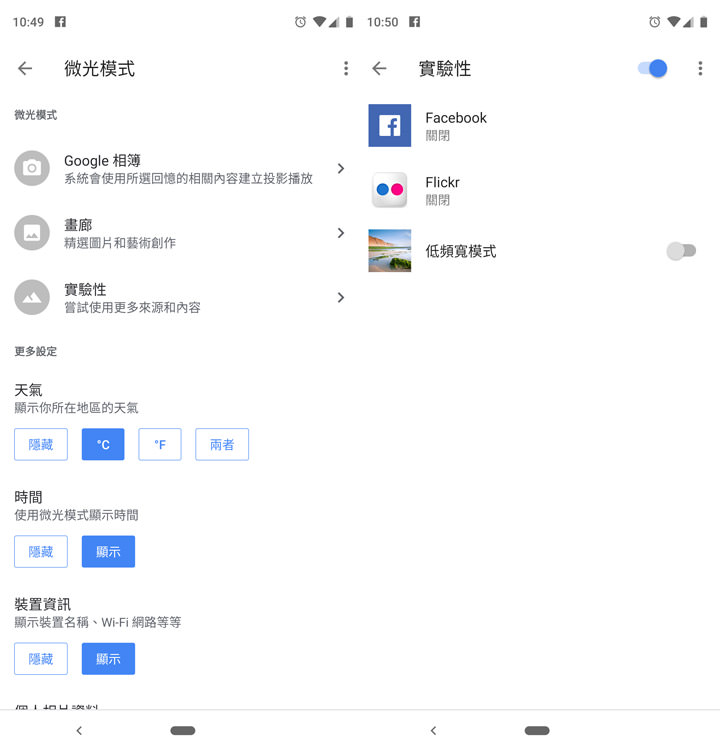Open the 實驗性 mountain icon
This screenshot has height=752, width=720.
click(32, 296)
